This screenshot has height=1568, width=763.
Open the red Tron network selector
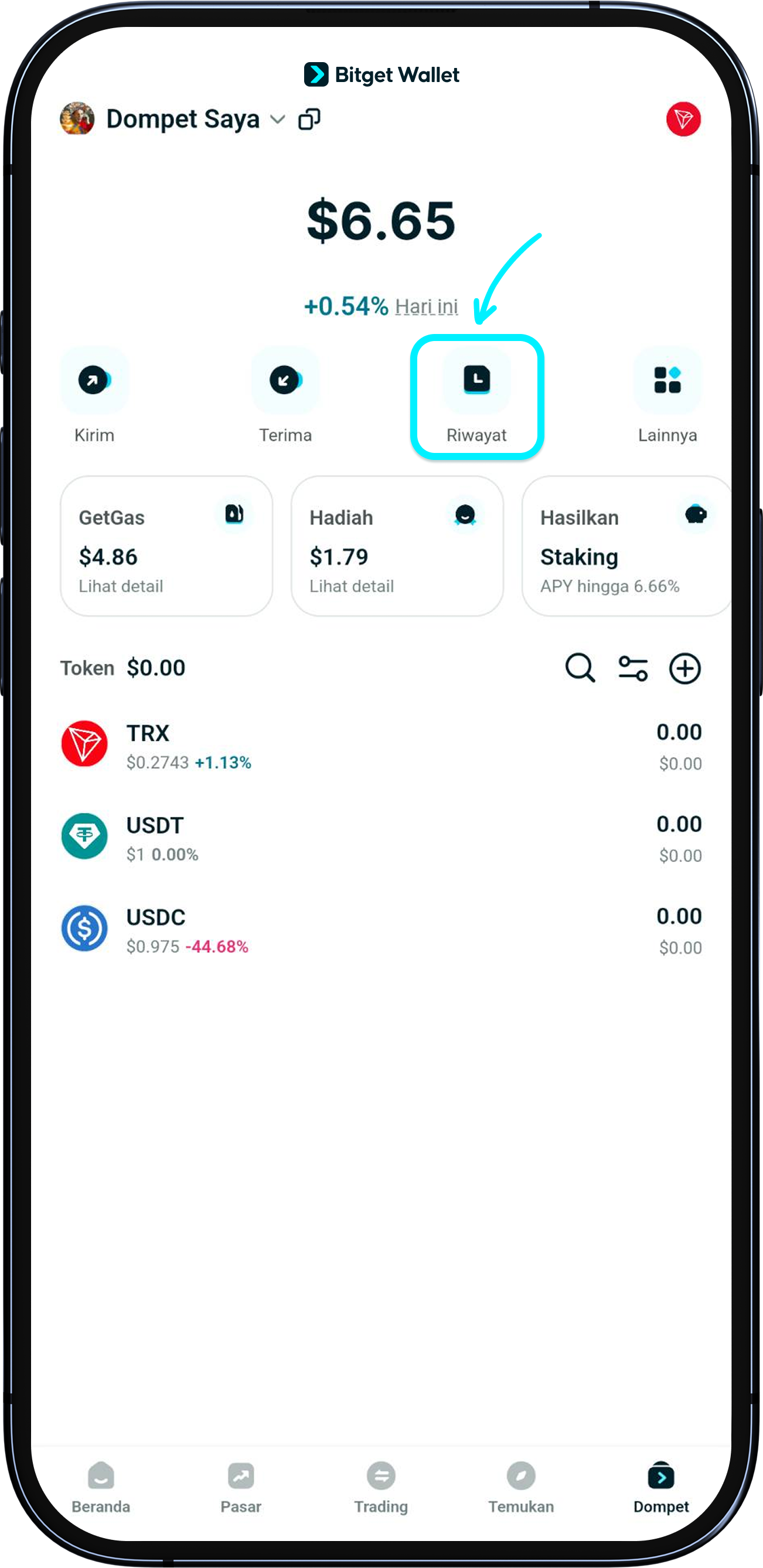pyautogui.click(x=683, y=120)
